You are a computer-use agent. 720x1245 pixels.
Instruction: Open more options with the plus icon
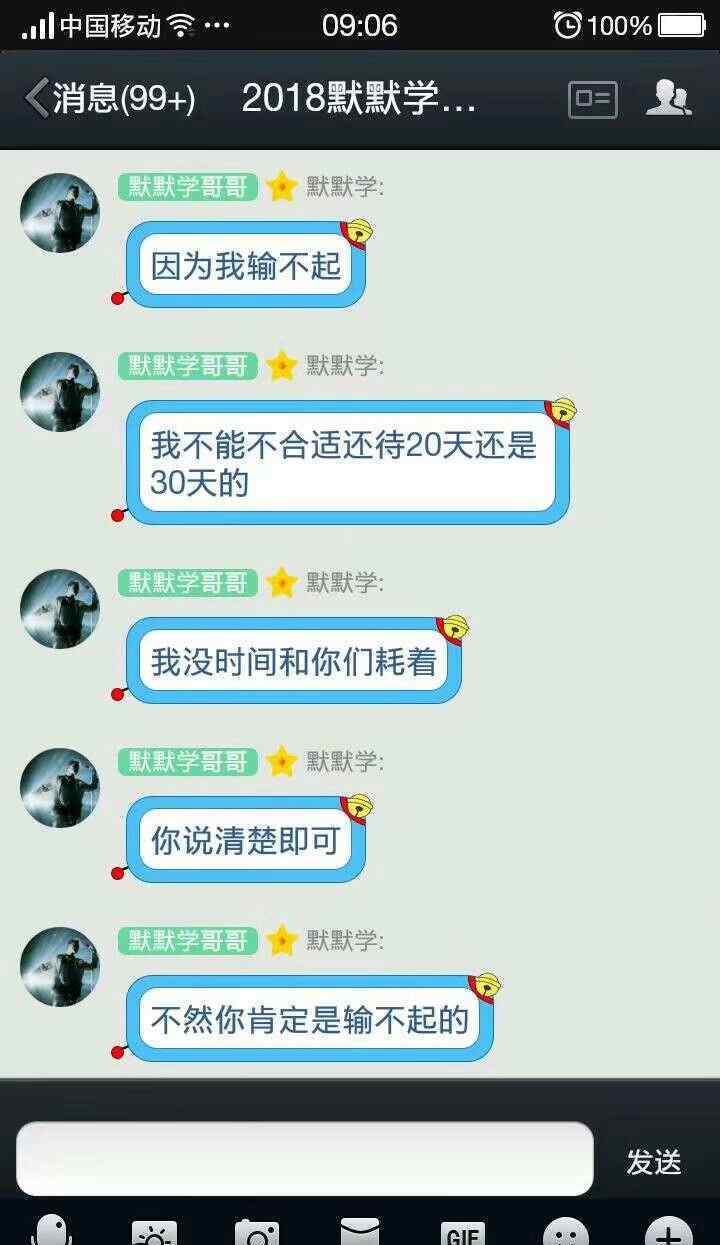point(668,1234)
